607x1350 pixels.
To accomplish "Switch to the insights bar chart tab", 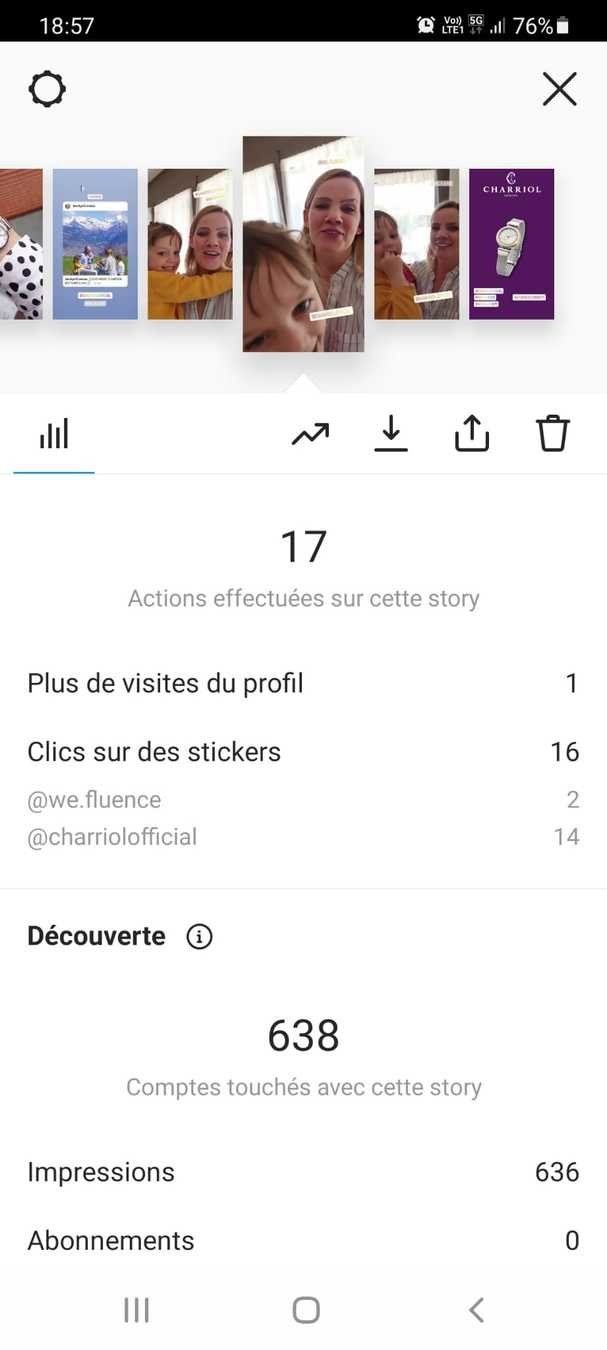I will (54, 434).
